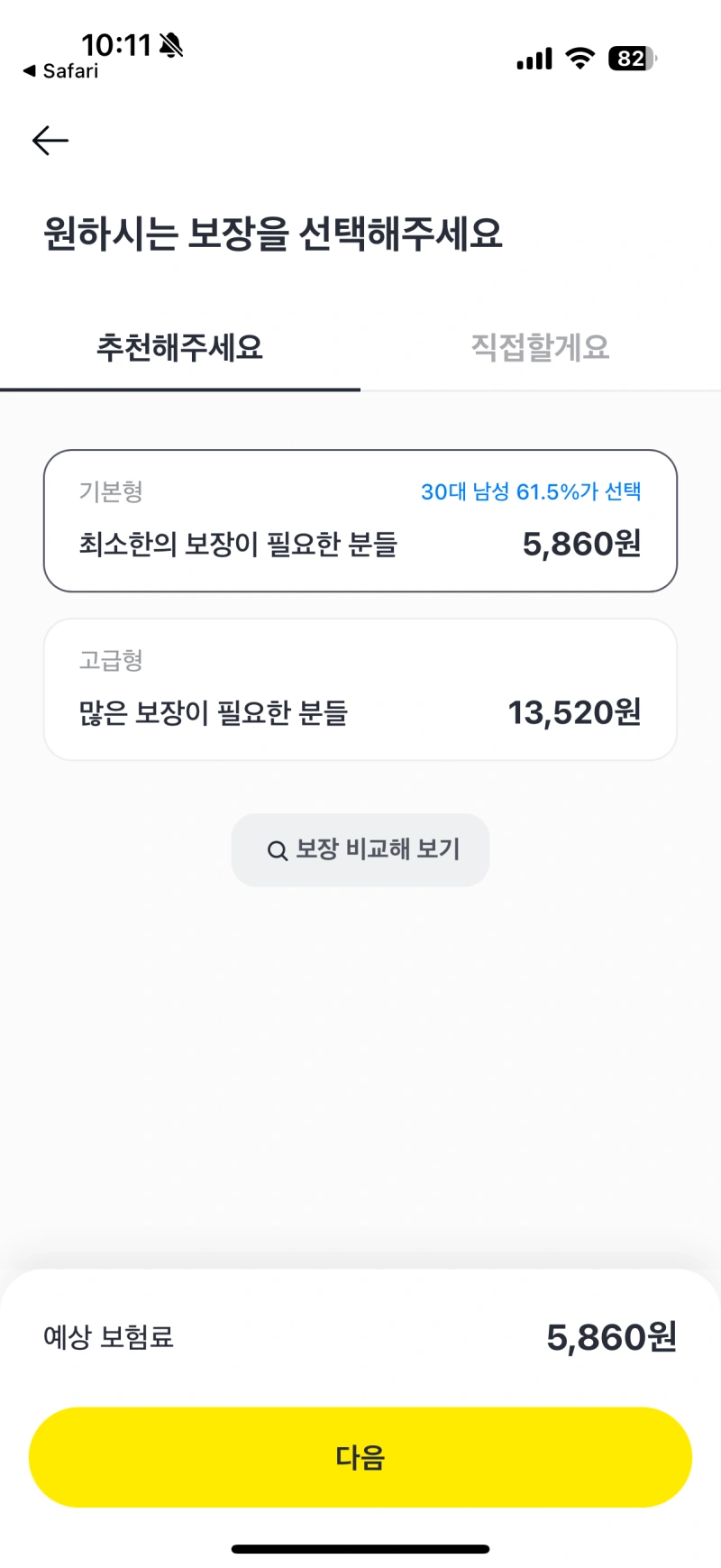This screenshot has height=1568, width=721.
Task: Open 보장 비교해 보기 comparison
Action: coord(360,849)
